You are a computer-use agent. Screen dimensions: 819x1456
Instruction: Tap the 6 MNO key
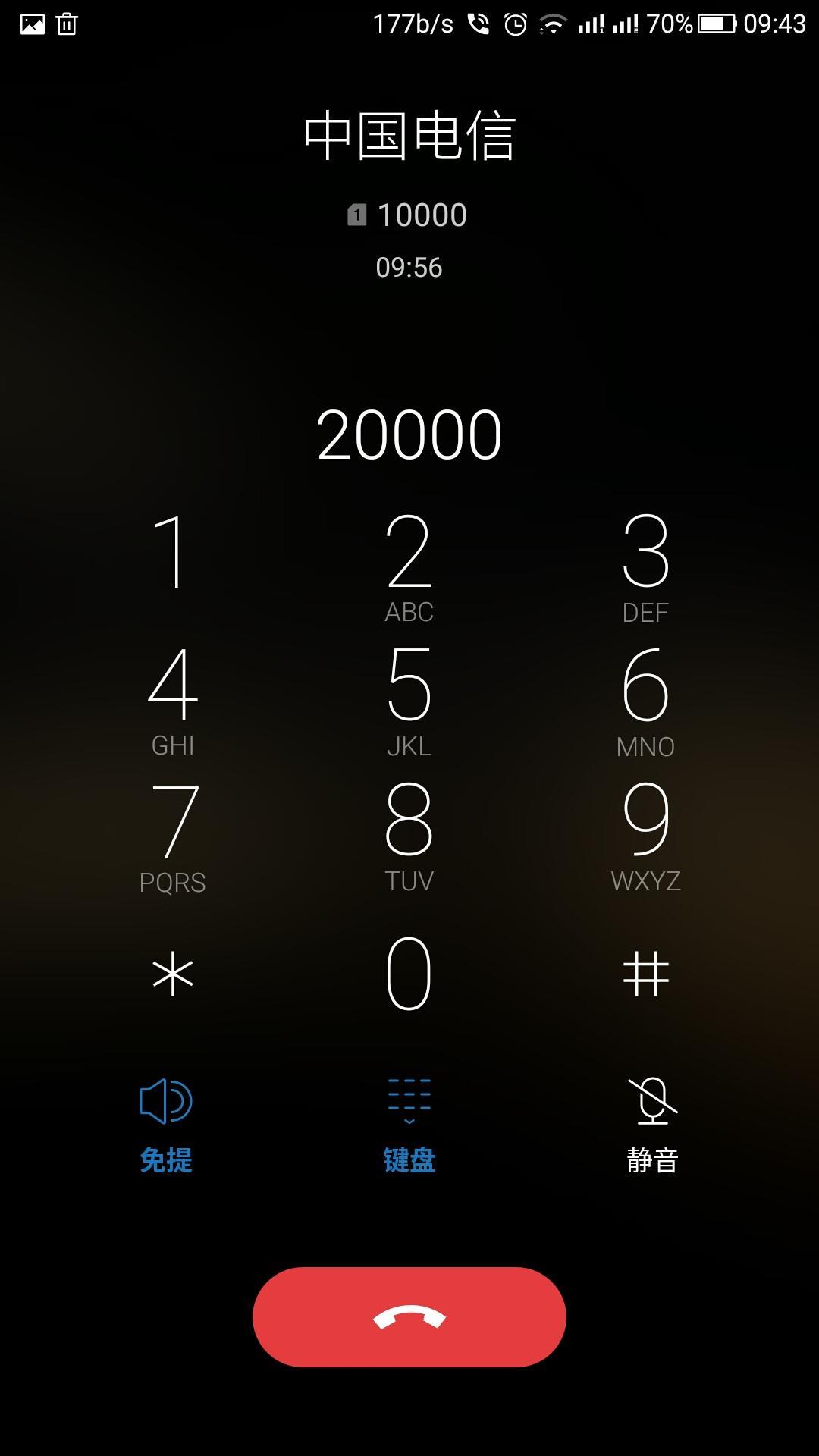click(x=645, y=699)
